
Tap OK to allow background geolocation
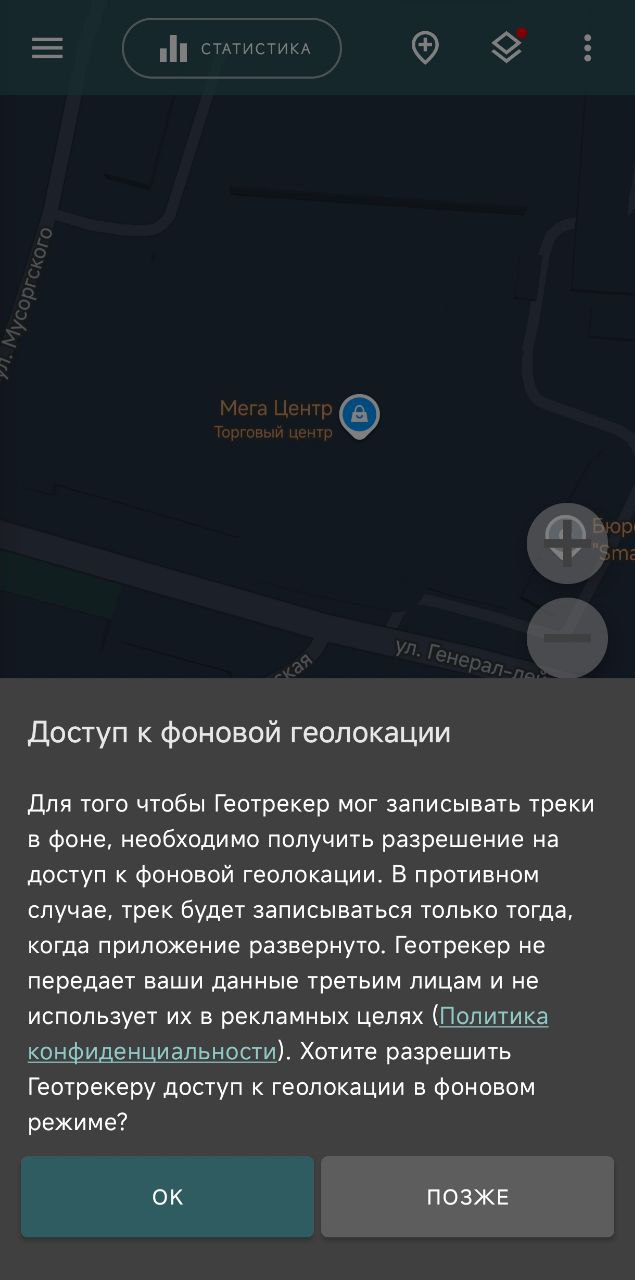coord(167,1197)
